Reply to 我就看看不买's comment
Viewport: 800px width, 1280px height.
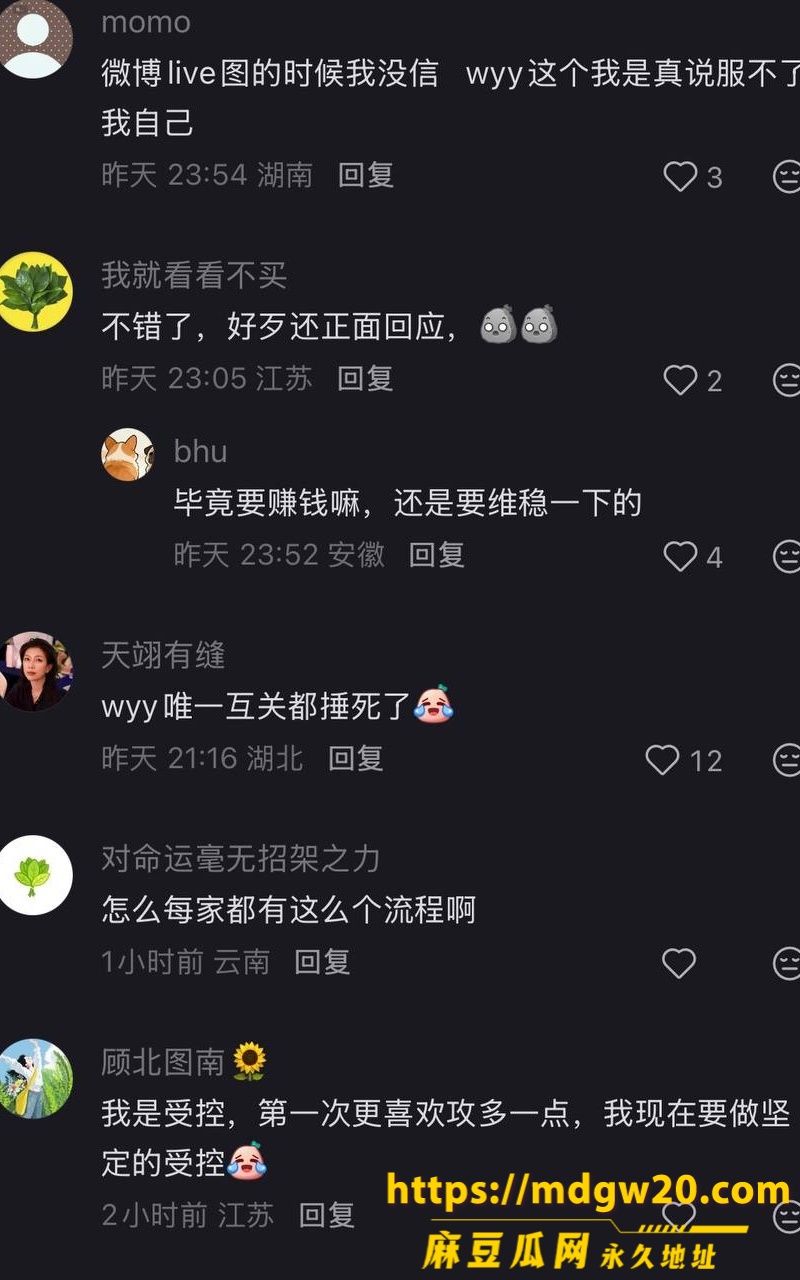[x=365, y=378]
